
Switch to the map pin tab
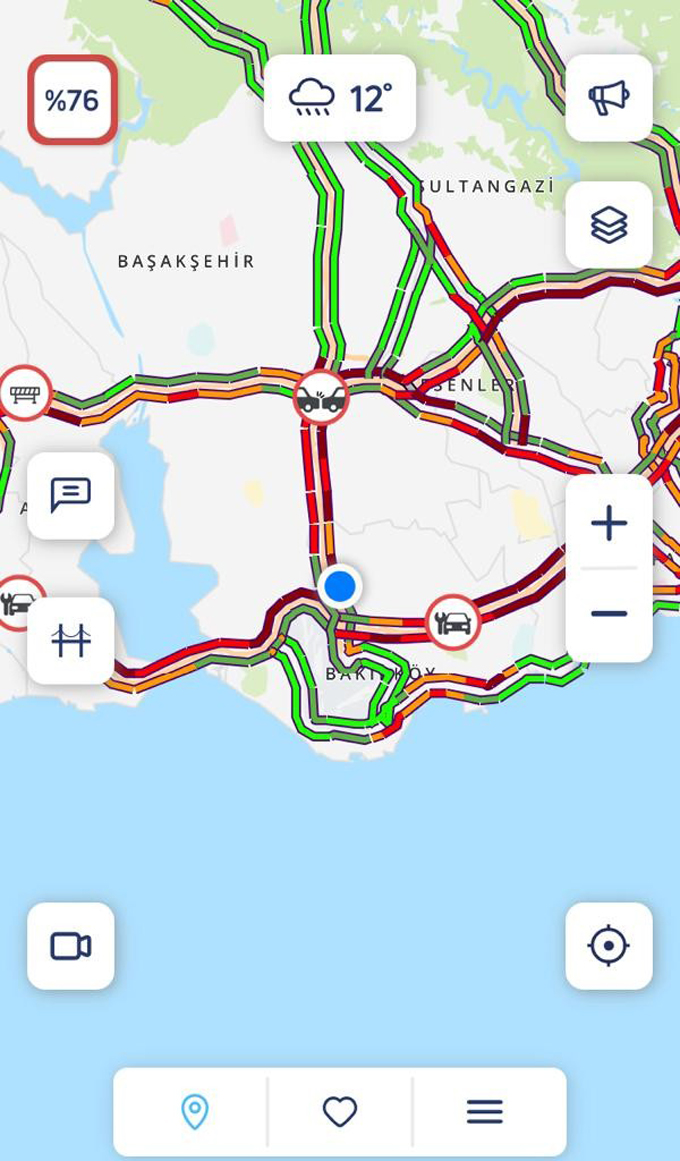tap(194, 1111)
